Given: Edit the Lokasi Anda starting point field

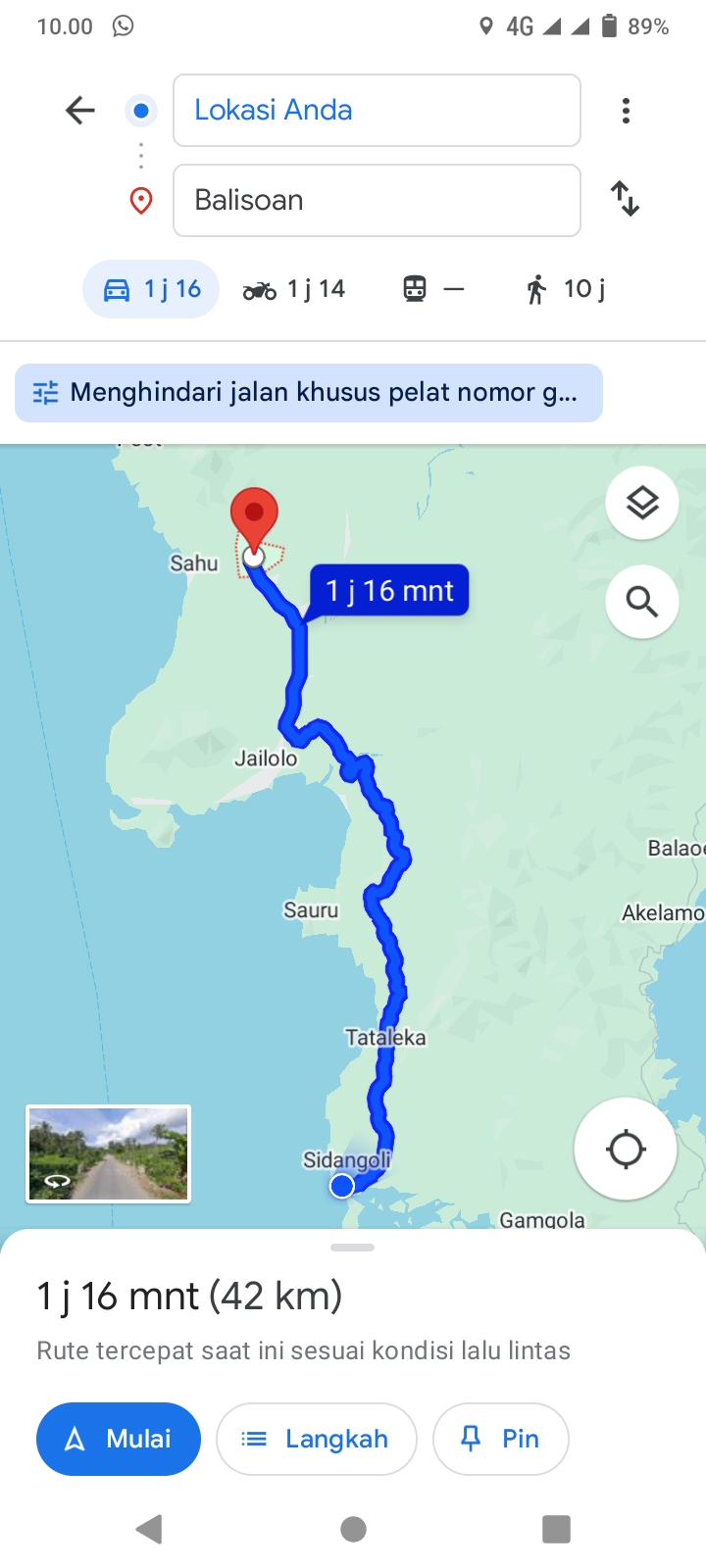Looking at the screenshot, I should pos(377,110).
